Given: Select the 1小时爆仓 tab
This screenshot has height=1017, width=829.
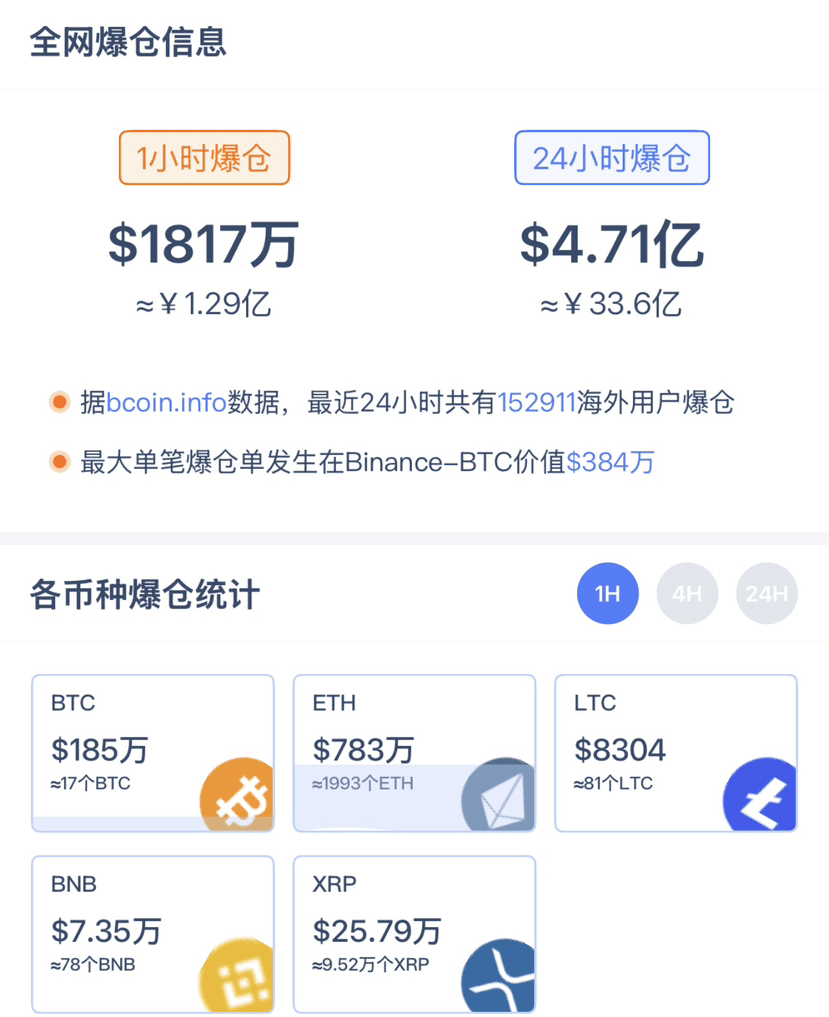Looking at the screenshot, I should 204,158.
